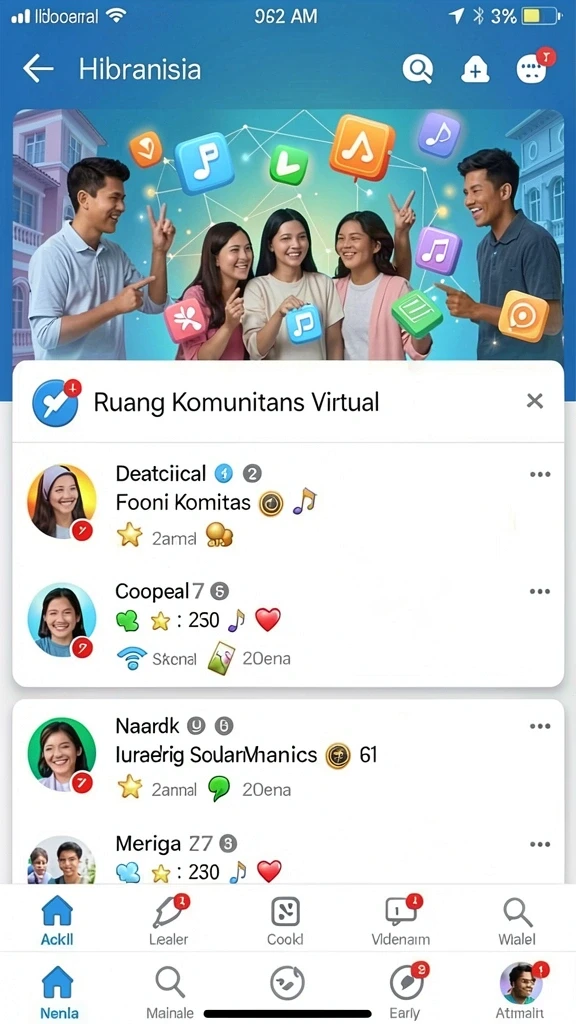
Task: Open the chat bubble icon with red badge
Action: (534, 67)
